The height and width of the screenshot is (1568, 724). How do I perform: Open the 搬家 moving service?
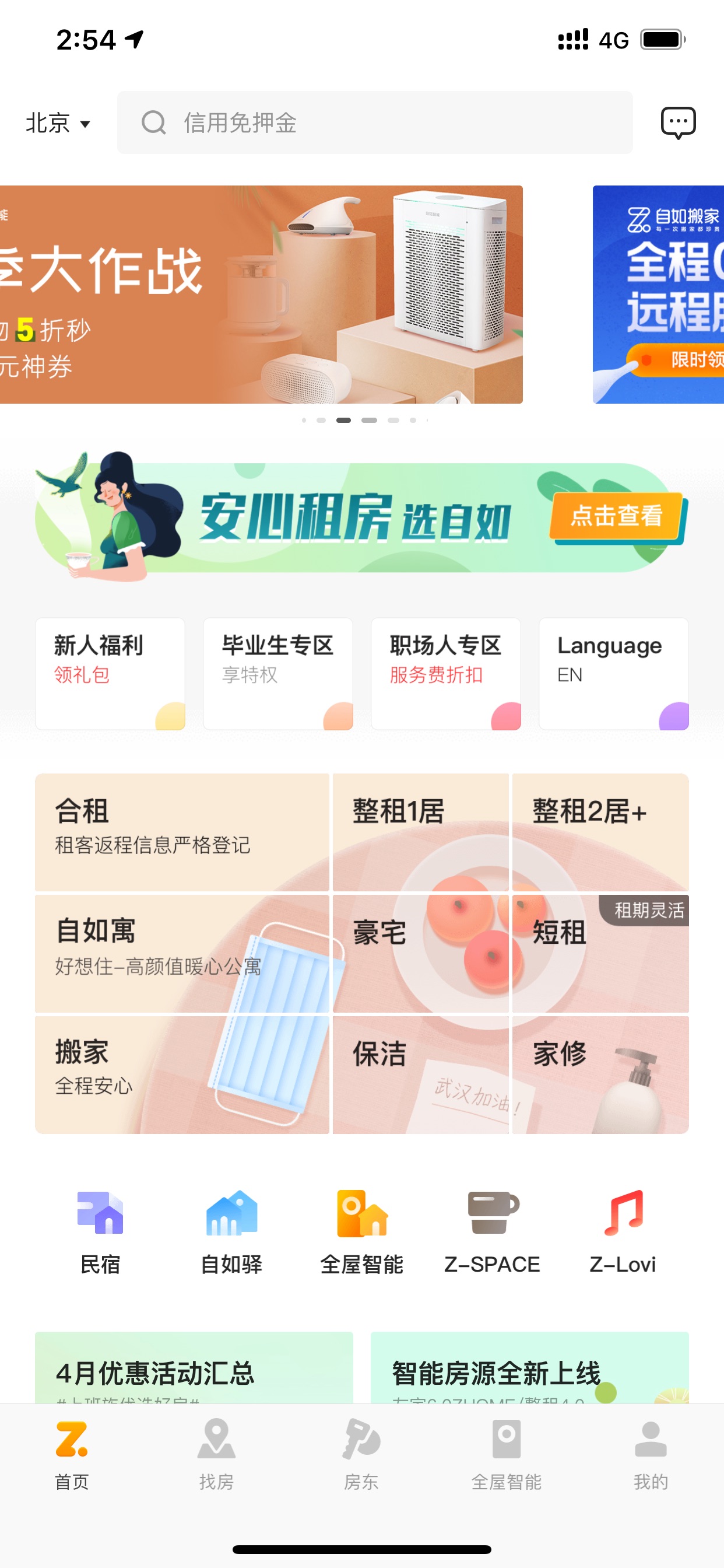(182, 1075)
